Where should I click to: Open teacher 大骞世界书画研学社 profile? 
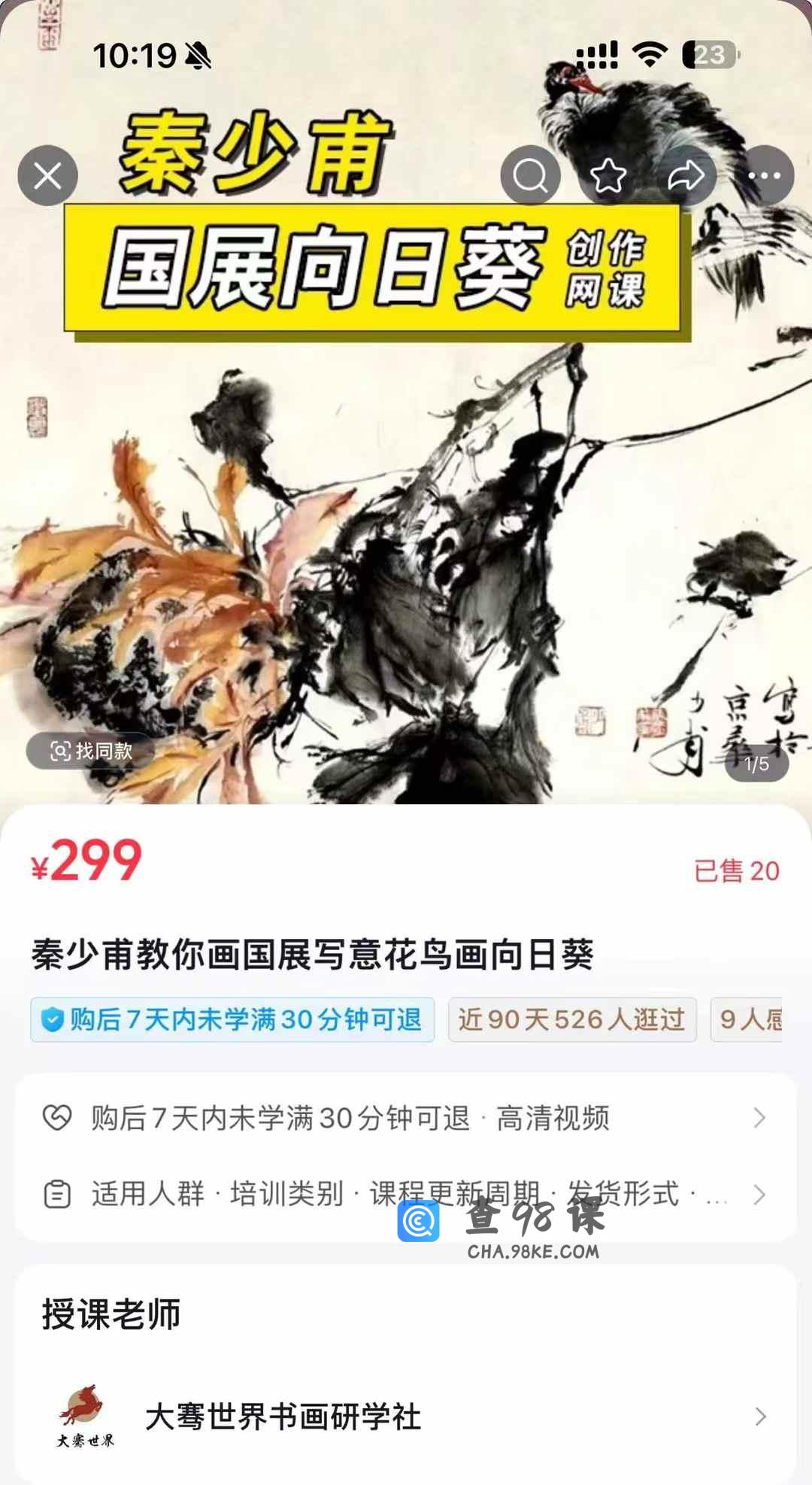406,1417
